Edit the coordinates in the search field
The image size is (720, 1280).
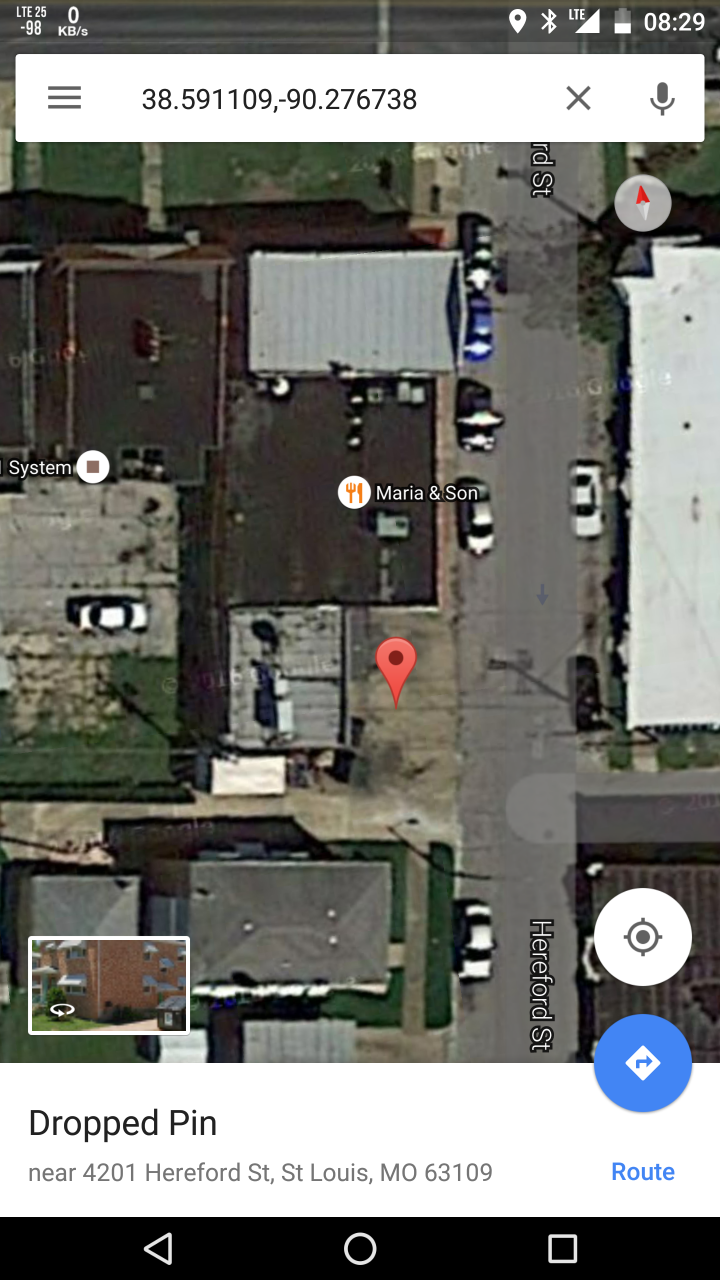(x=300, y=99)
